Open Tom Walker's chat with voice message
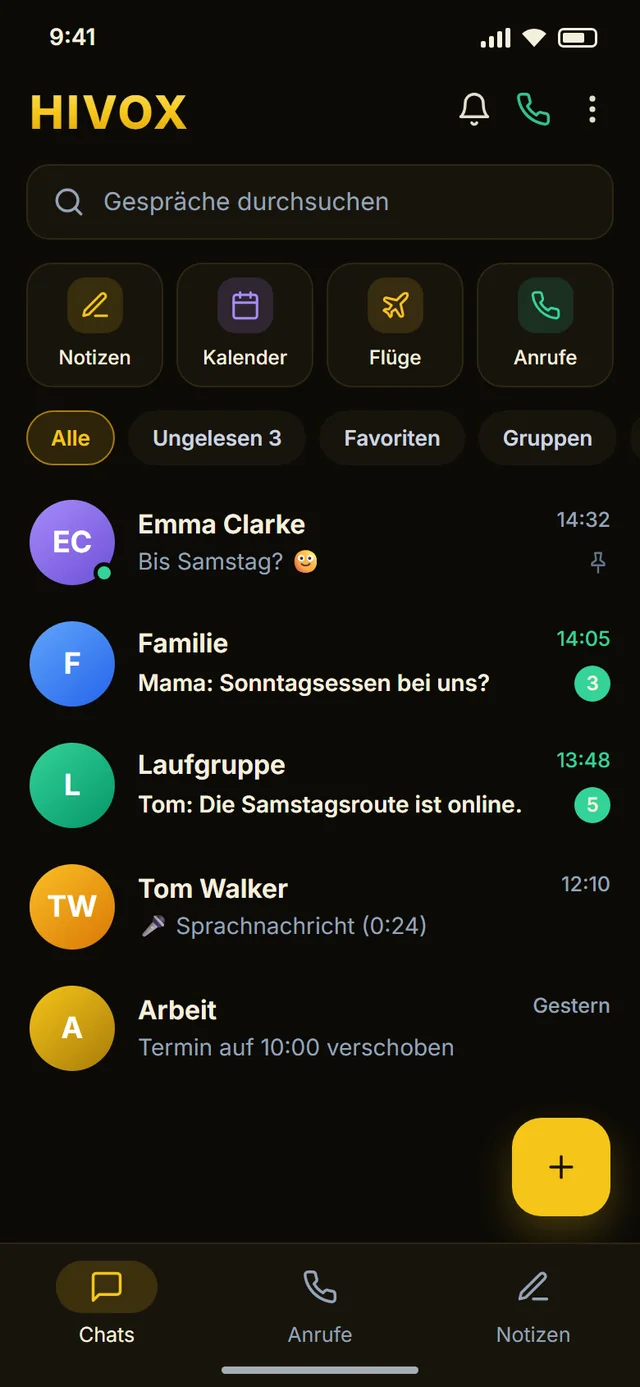Screen dimensions: 640x1387 [x=320, y=907]
